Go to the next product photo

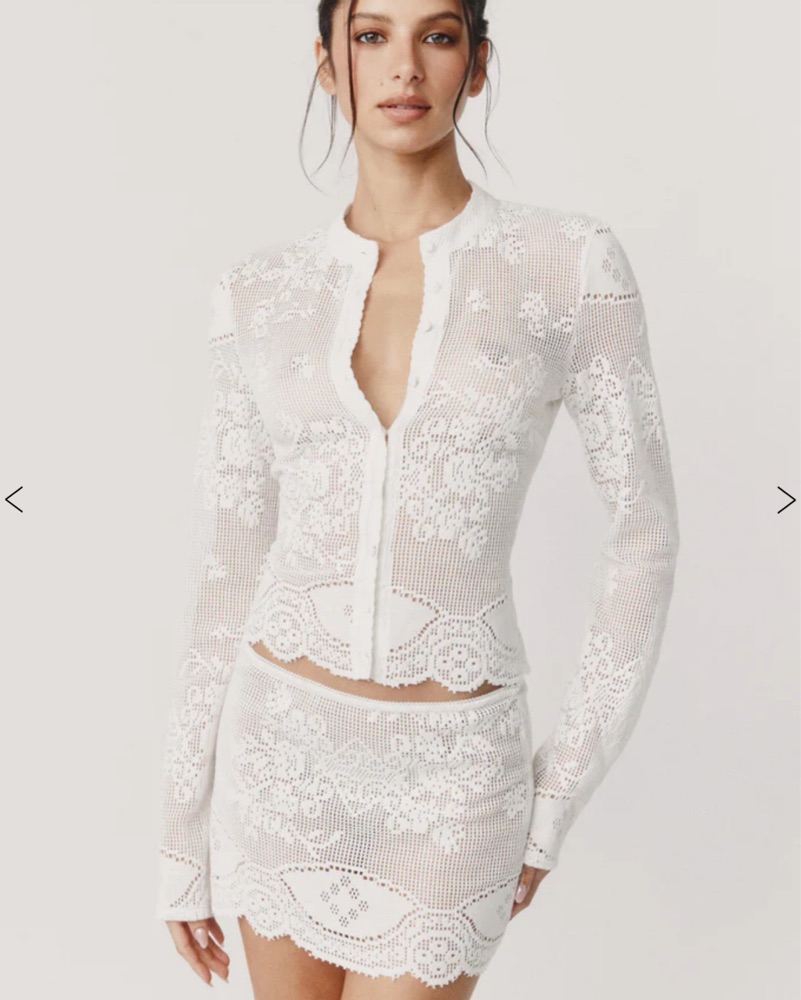tap(786, 499)
